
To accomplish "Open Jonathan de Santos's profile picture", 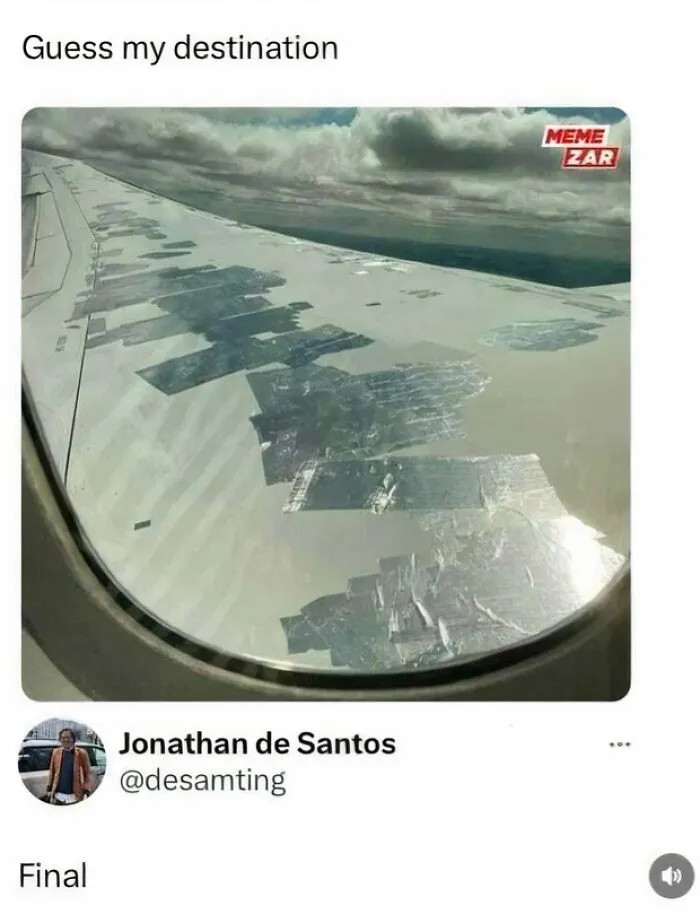I will tap(62, 760).
